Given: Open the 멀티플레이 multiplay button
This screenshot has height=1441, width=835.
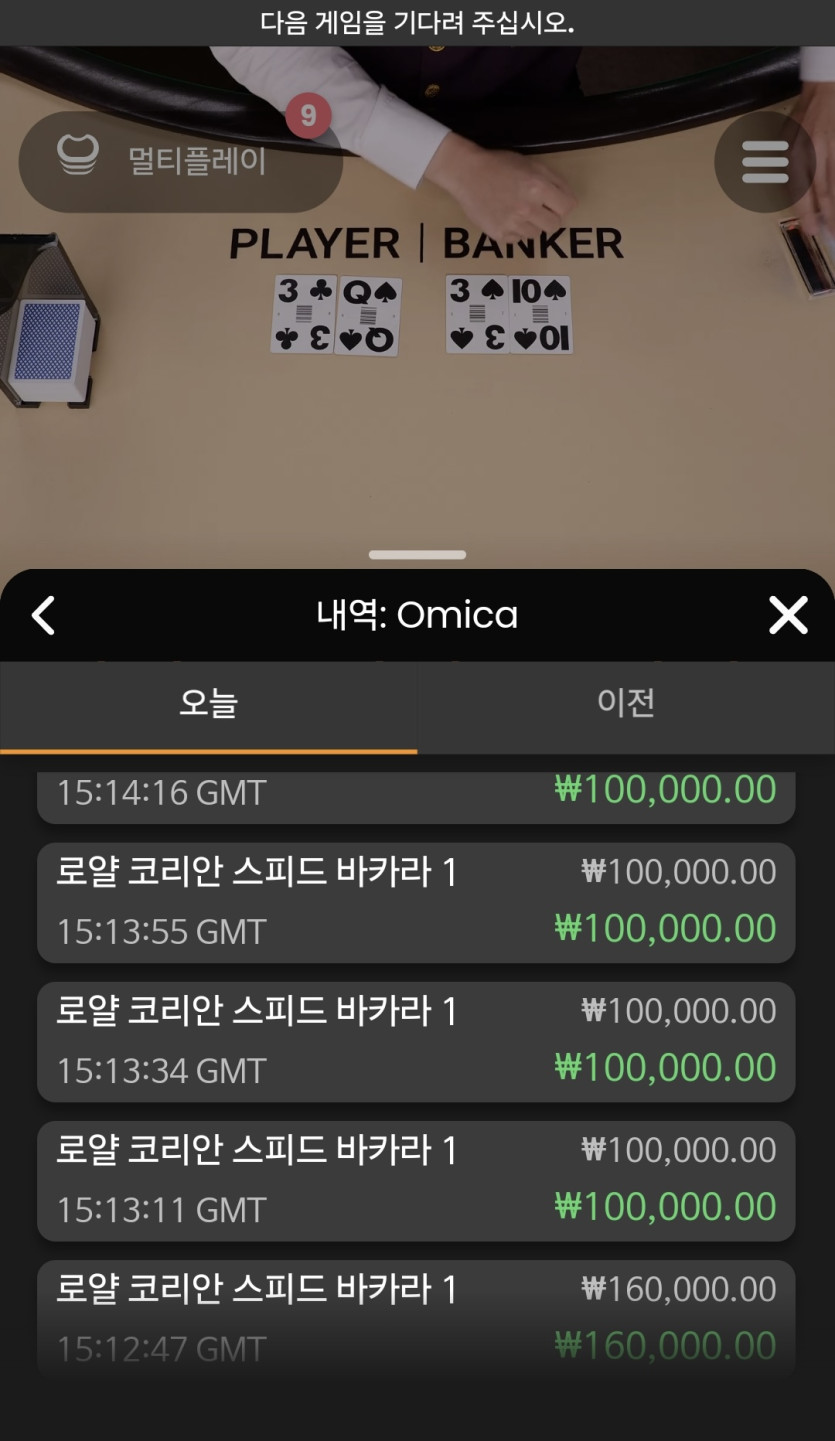Looking at the screenshot, I should point(180,161).
